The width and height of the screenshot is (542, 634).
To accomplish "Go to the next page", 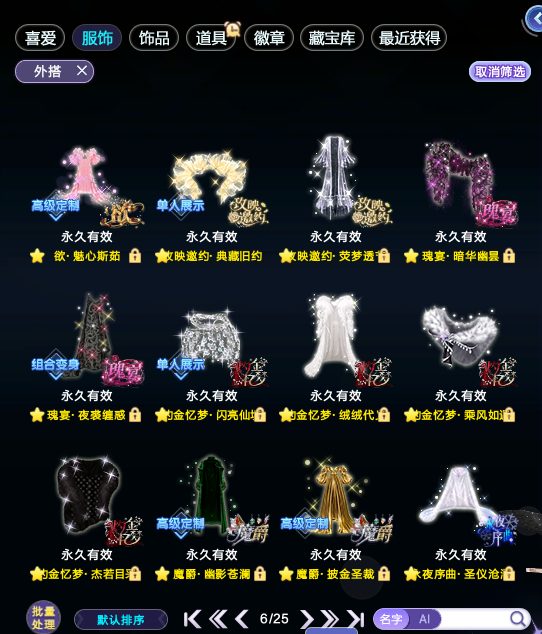I will coord(307,619).
